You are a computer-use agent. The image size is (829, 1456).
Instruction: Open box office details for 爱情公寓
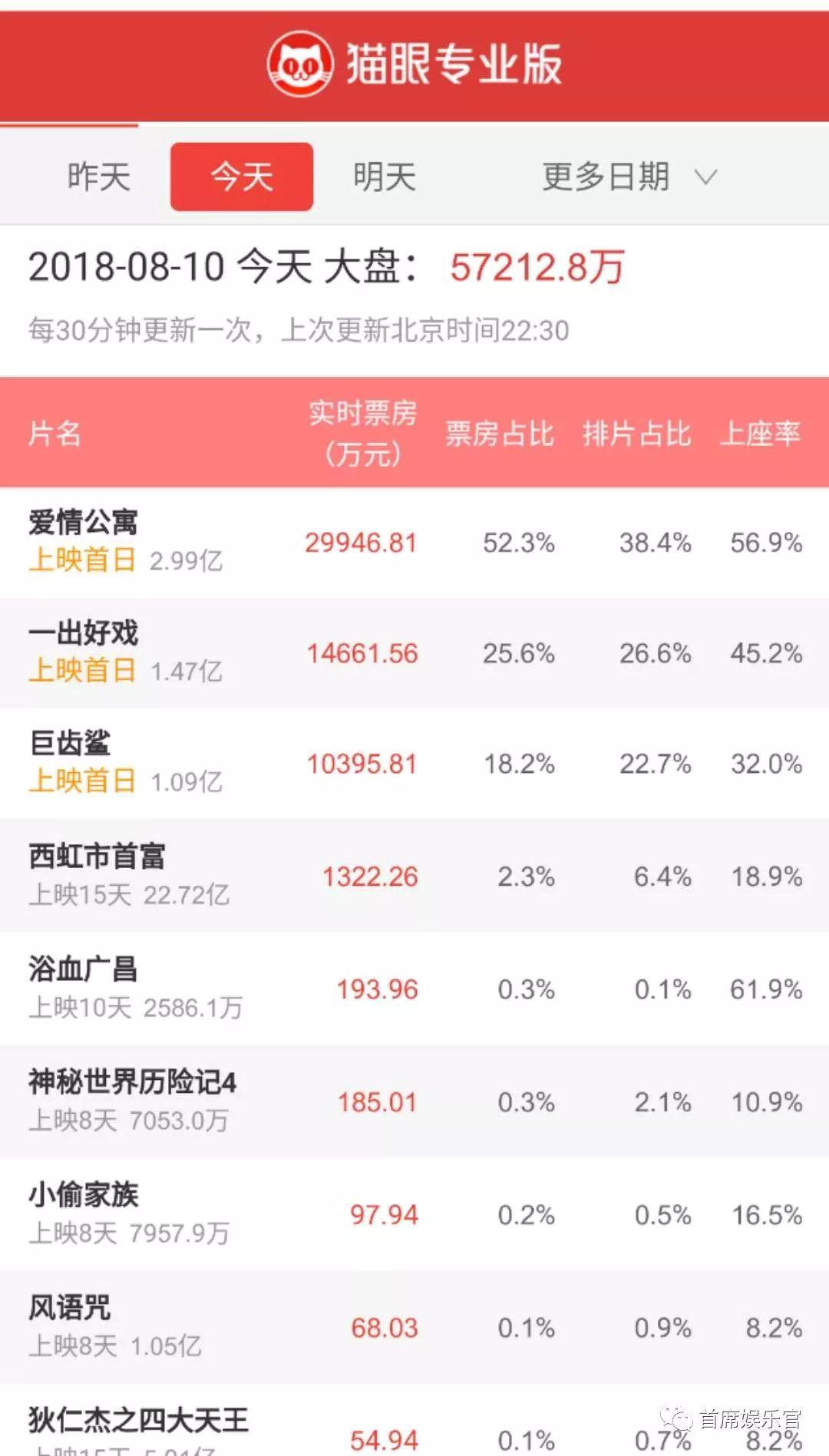[x=83, y=523]
